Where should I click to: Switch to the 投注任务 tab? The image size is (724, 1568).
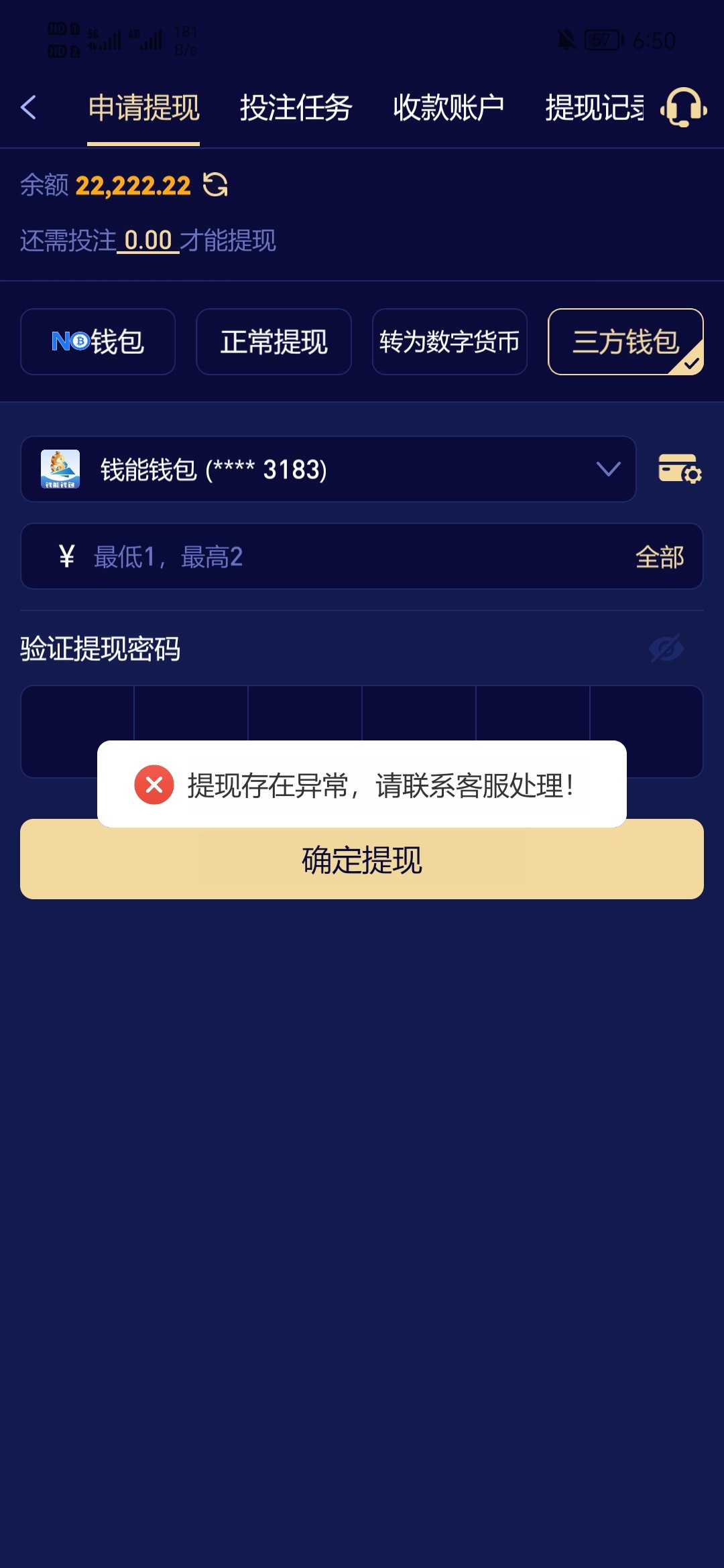[296, 107]
